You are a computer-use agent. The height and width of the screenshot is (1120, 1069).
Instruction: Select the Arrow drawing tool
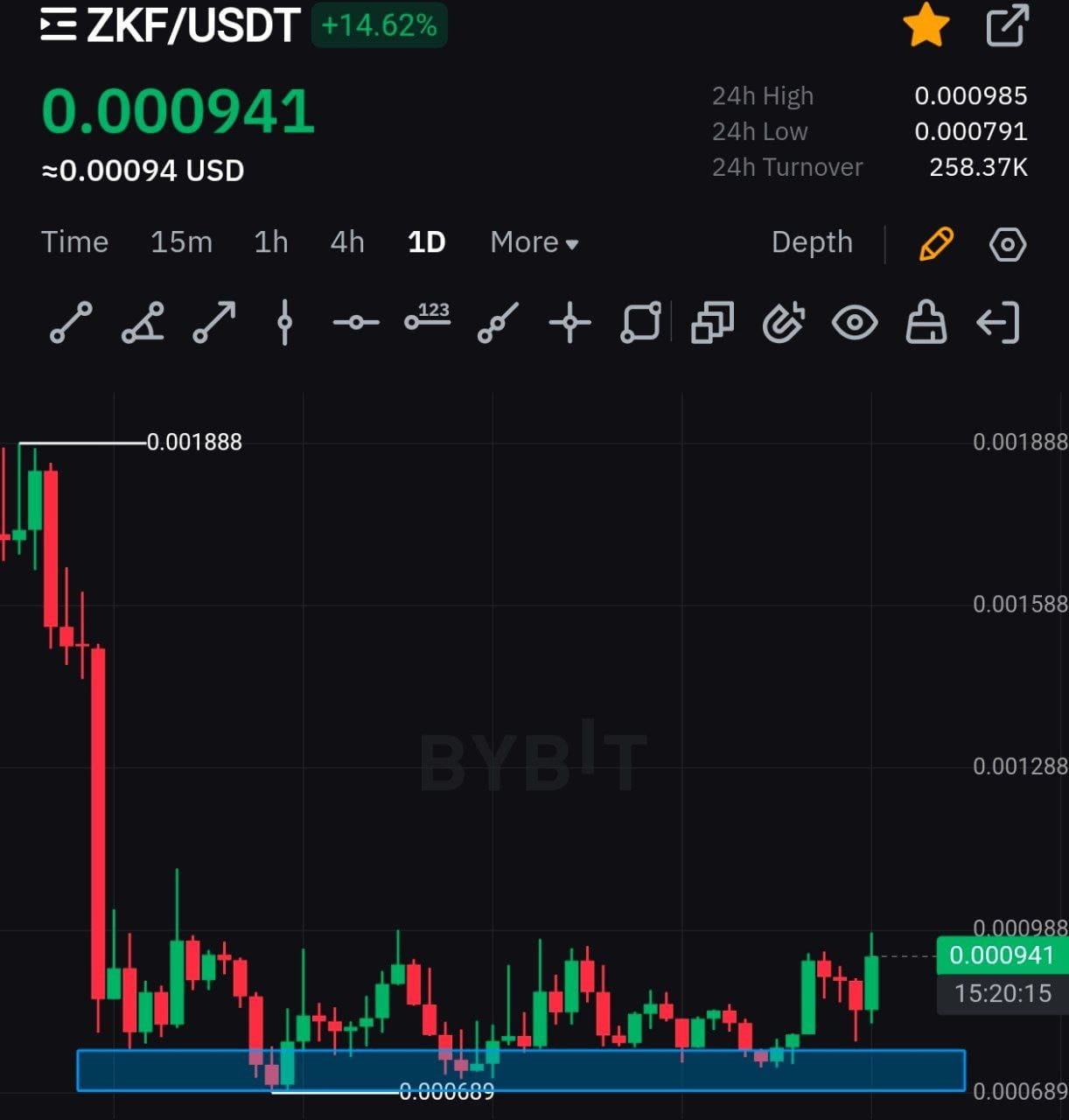tap(213, 322)
